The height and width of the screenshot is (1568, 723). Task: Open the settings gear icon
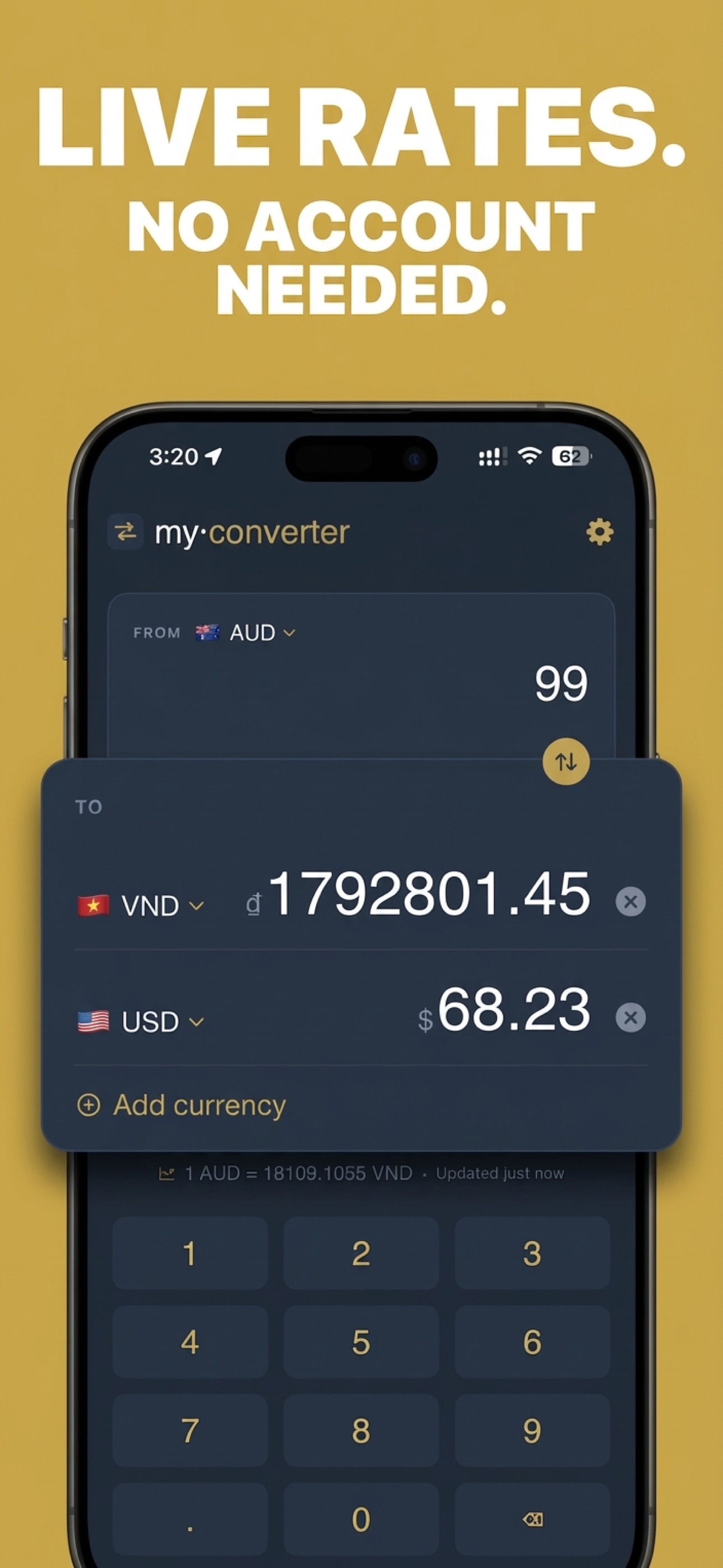point(600,532)
